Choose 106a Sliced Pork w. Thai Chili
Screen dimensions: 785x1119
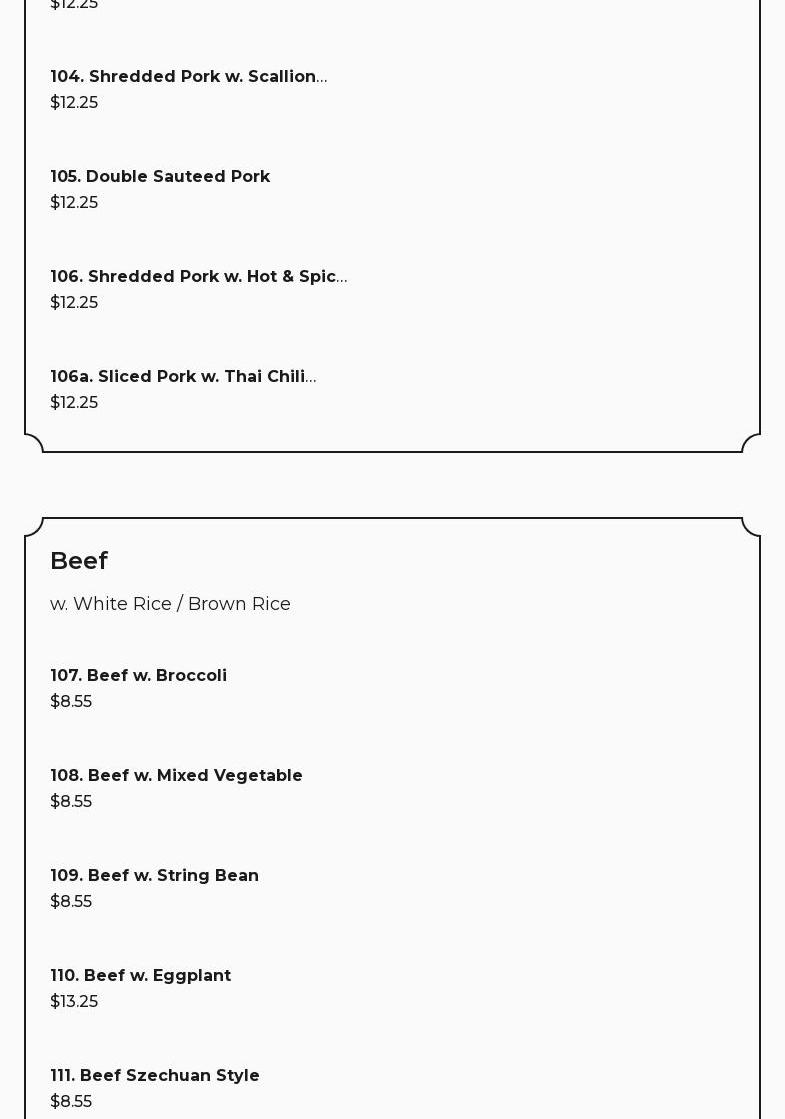coord(183,377)
